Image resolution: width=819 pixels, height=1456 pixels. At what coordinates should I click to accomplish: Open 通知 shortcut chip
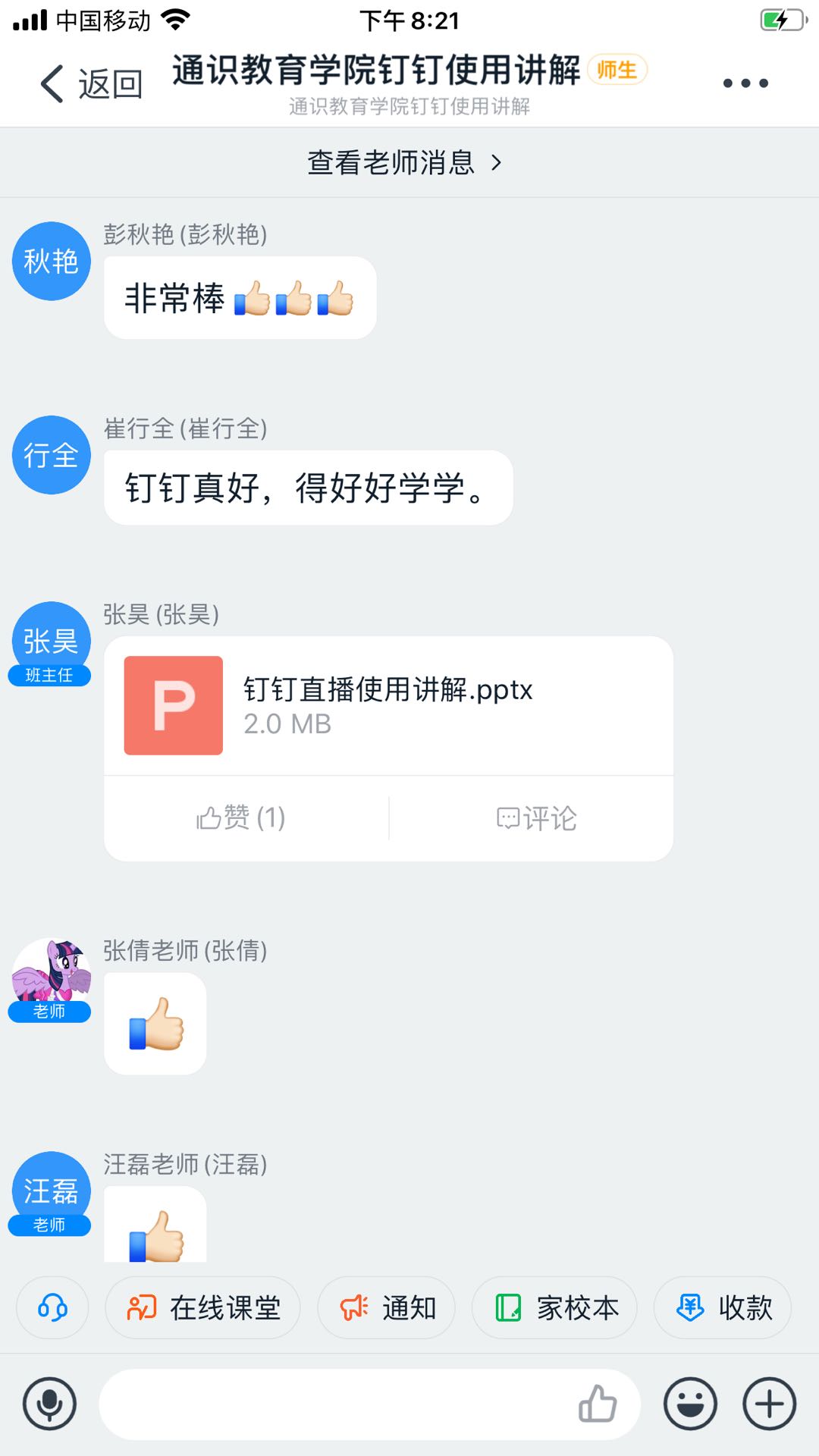click(x=387, y=1307)
